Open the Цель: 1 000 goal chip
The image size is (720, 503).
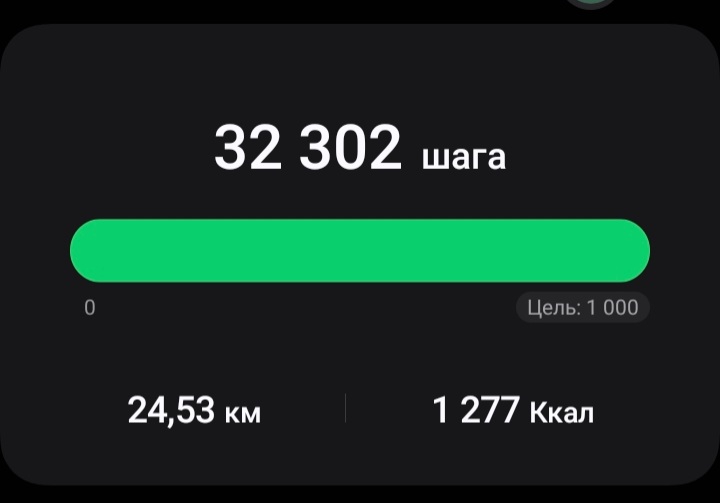coord(583,307)
